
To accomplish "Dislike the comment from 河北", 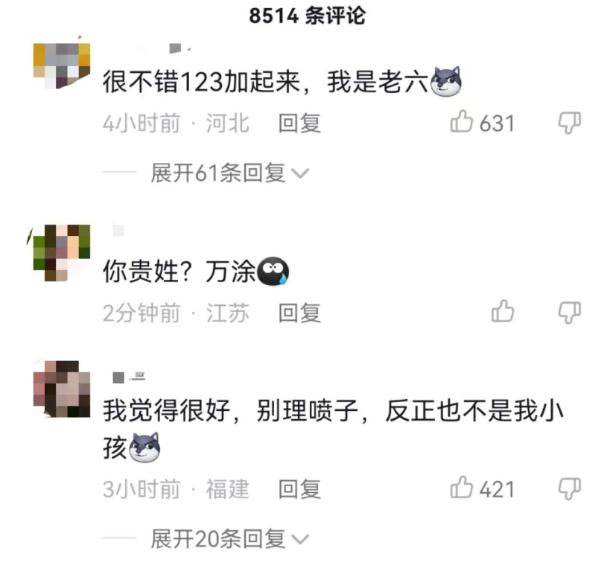I will point(569,123).
